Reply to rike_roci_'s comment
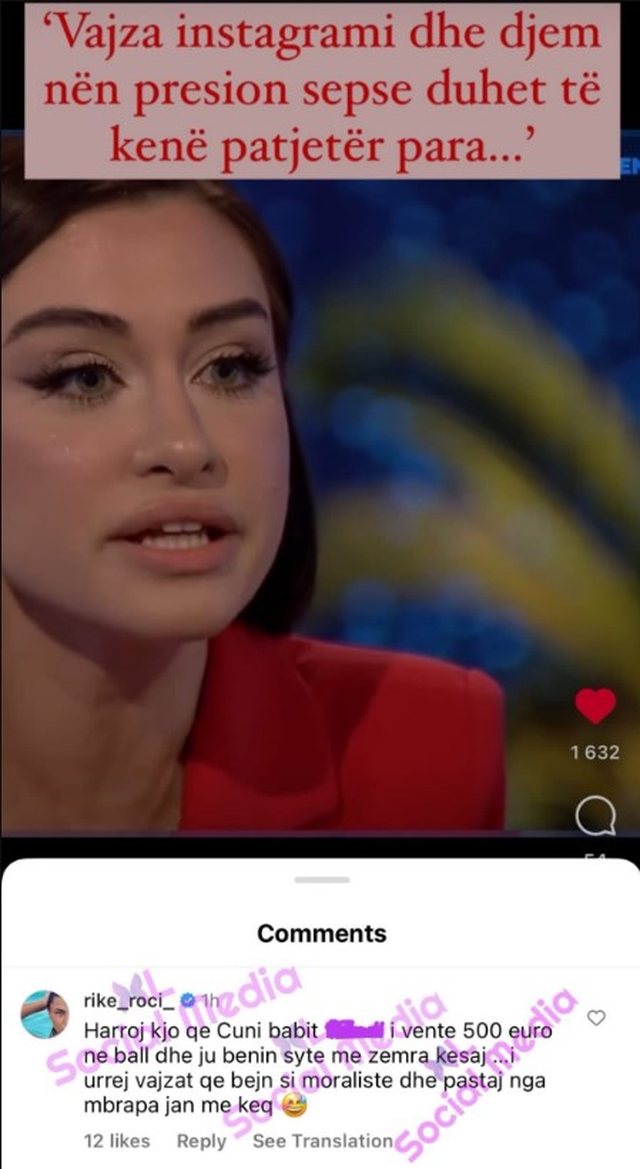The image size is (640, 1169). click(201, 1140)
